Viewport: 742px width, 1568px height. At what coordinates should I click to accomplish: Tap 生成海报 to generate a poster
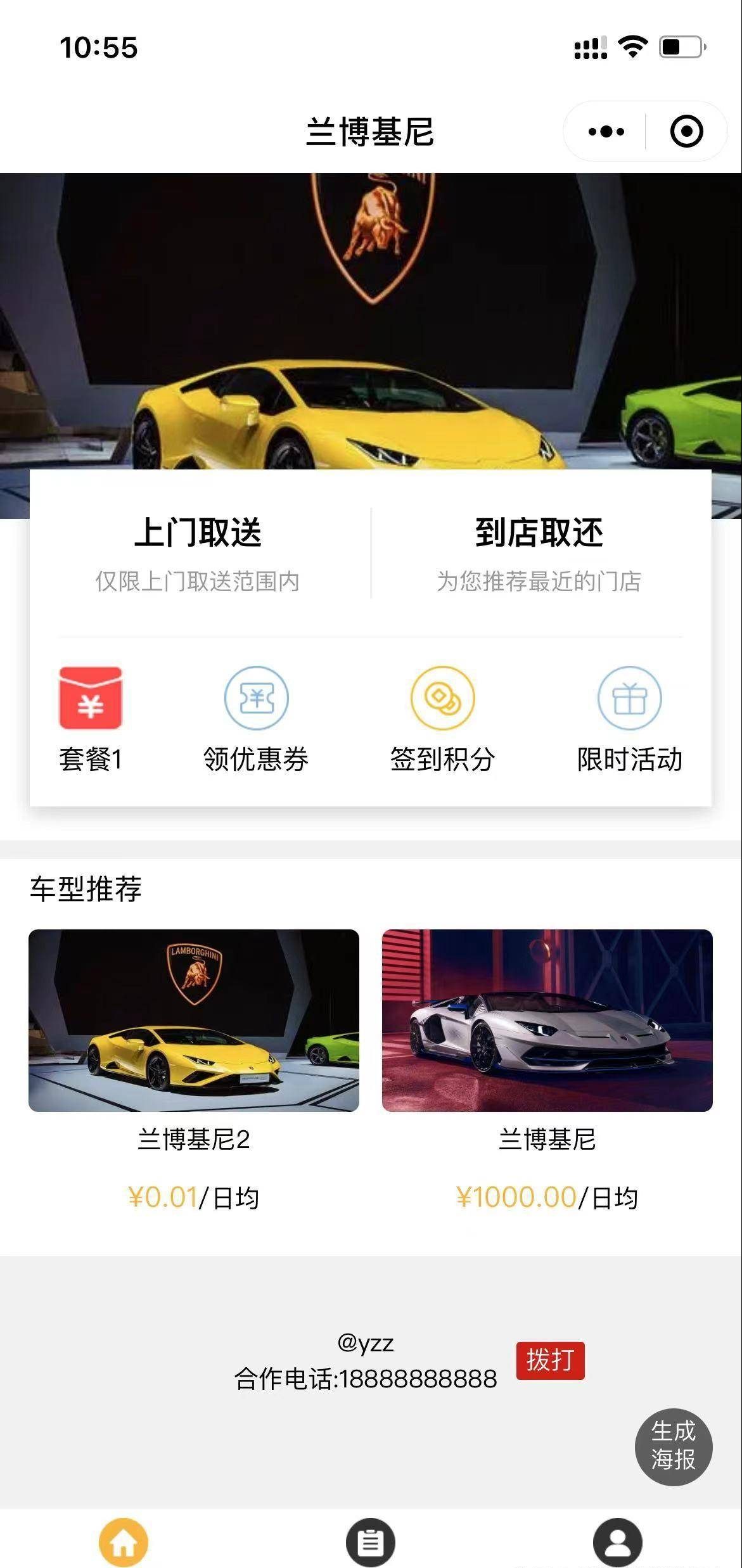(674, 1446)
